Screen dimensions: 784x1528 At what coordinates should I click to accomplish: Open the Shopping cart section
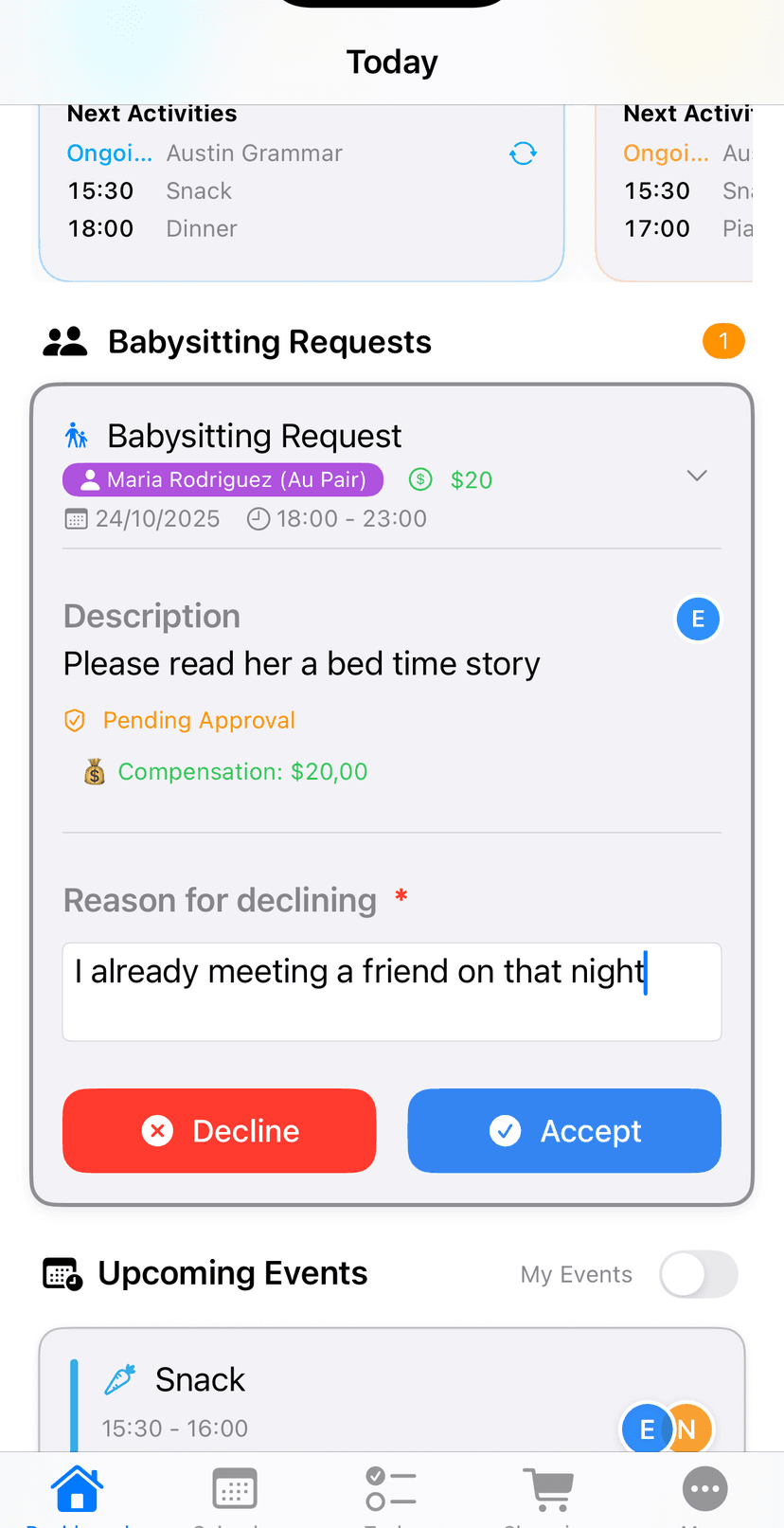click(548, 1487)
